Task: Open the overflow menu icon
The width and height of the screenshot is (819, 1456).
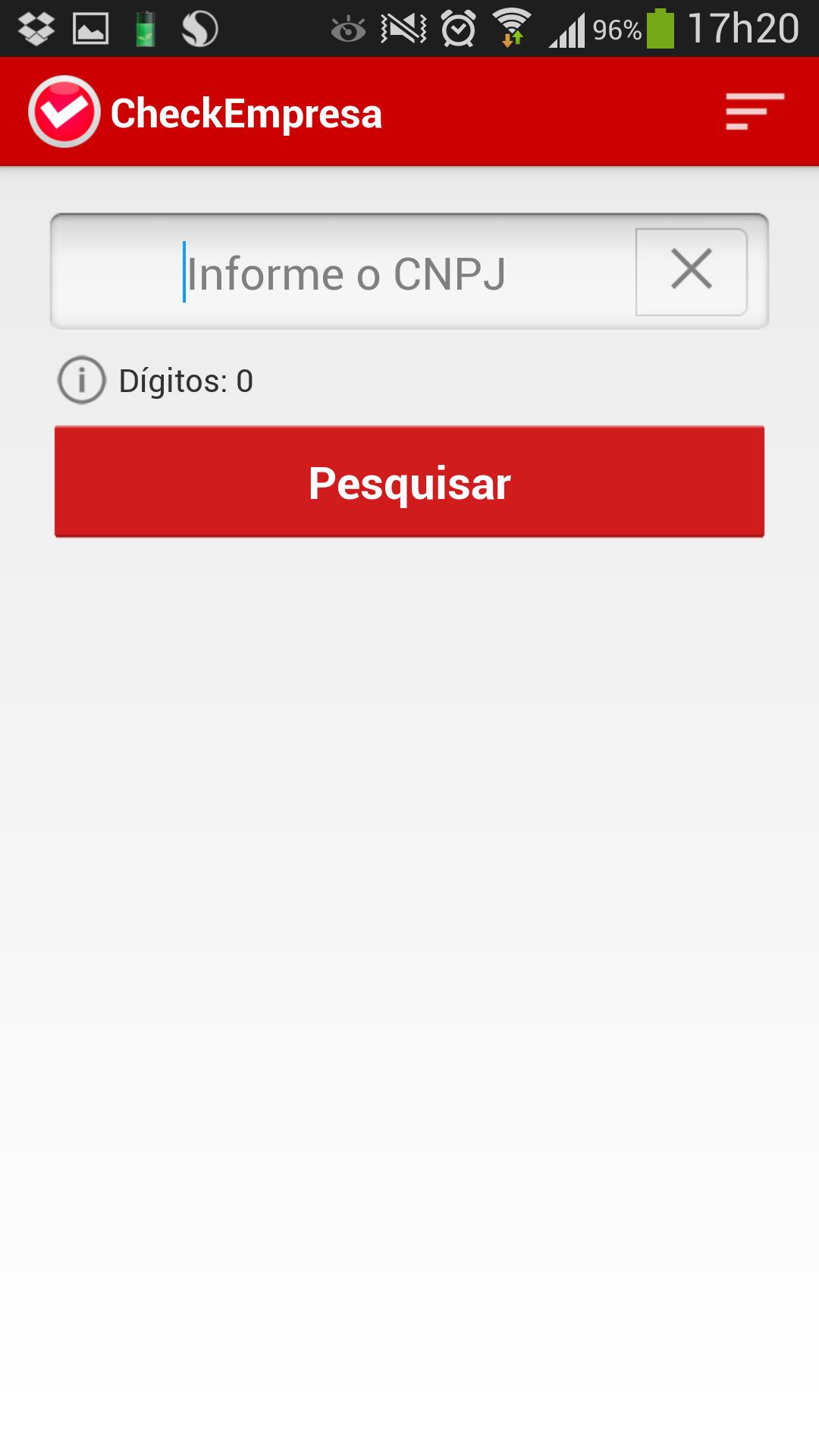Action: (755, 111)
